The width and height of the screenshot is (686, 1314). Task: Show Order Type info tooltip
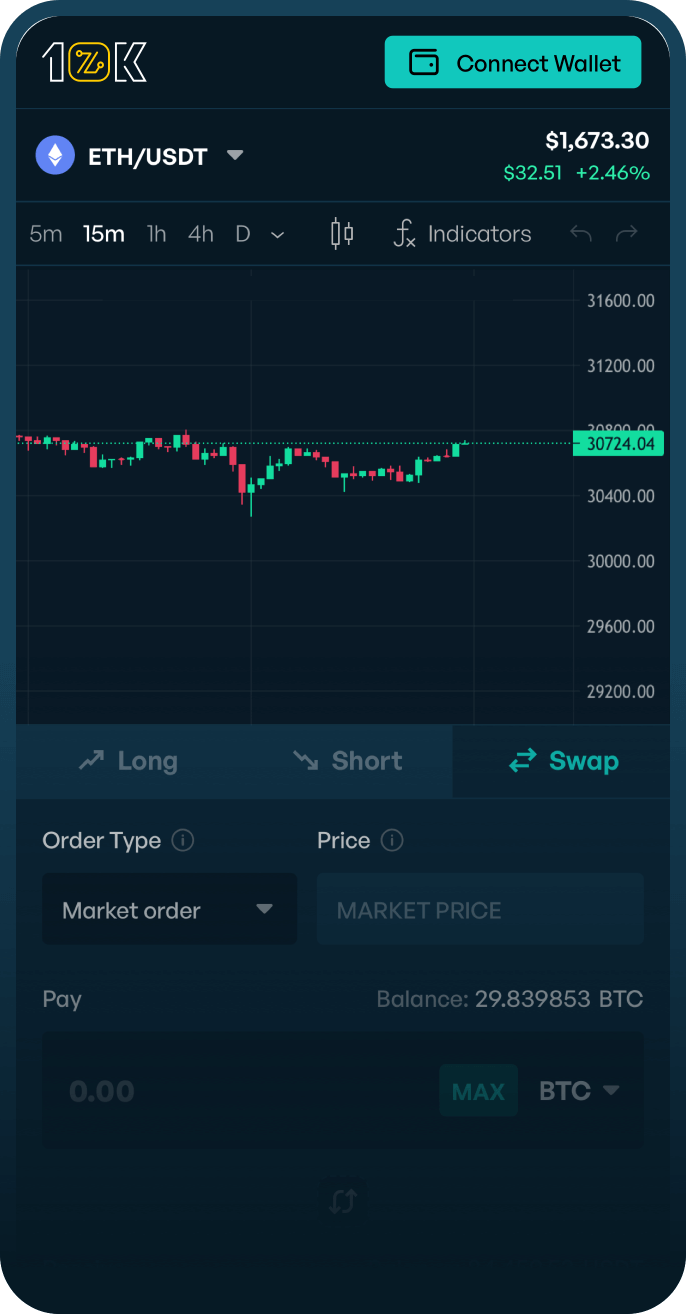(x=183, y=840)
